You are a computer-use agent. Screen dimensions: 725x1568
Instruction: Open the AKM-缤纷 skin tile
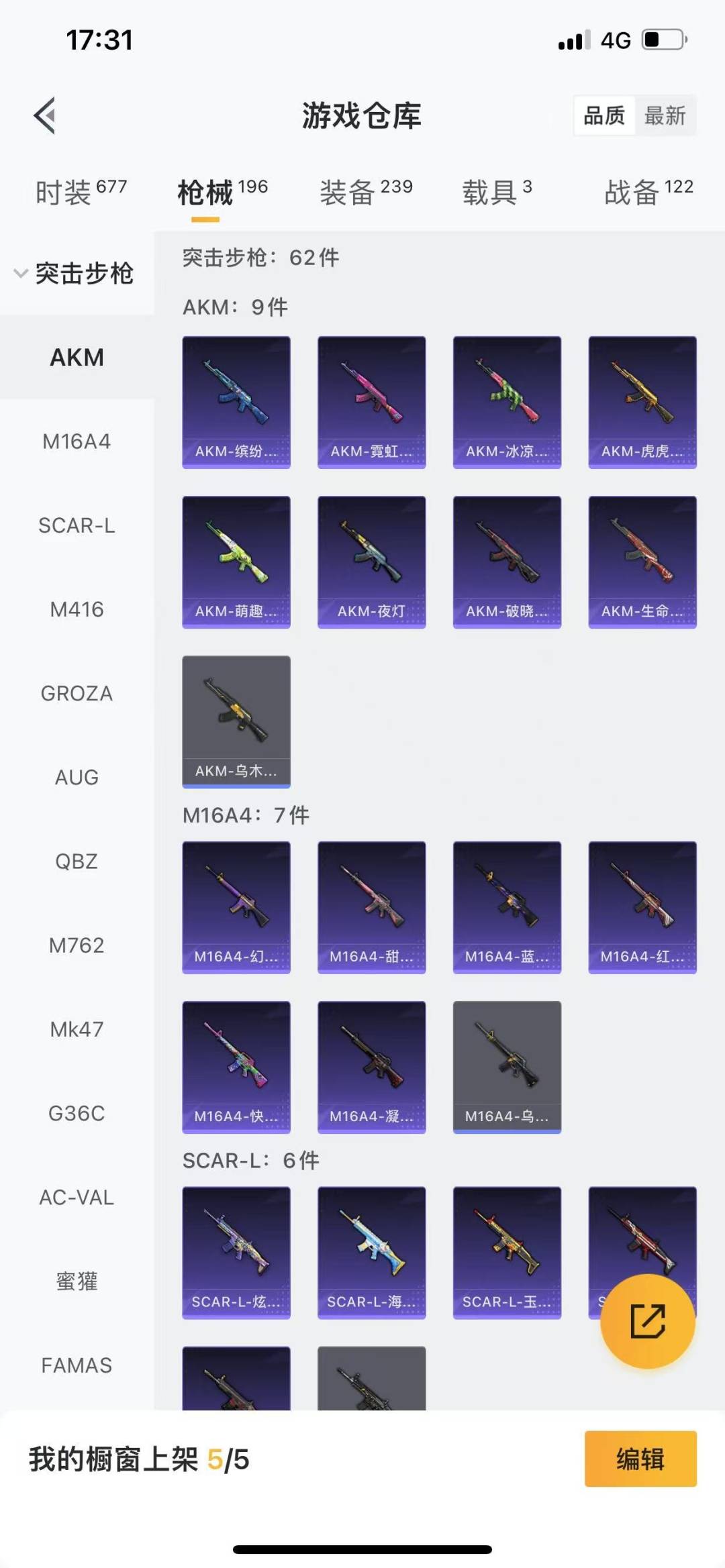(x=236, y=402)
